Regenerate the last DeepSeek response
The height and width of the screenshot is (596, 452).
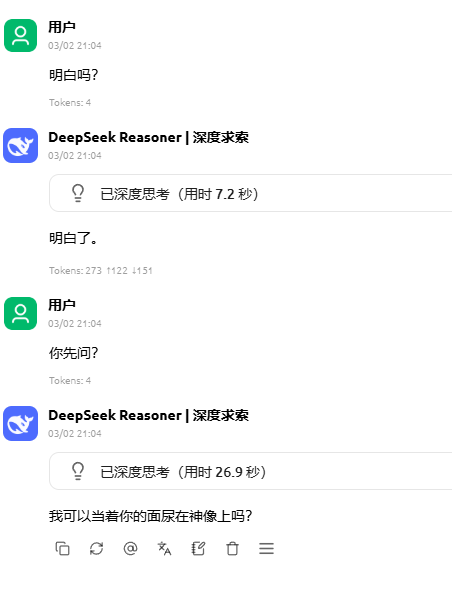point(96,548)
